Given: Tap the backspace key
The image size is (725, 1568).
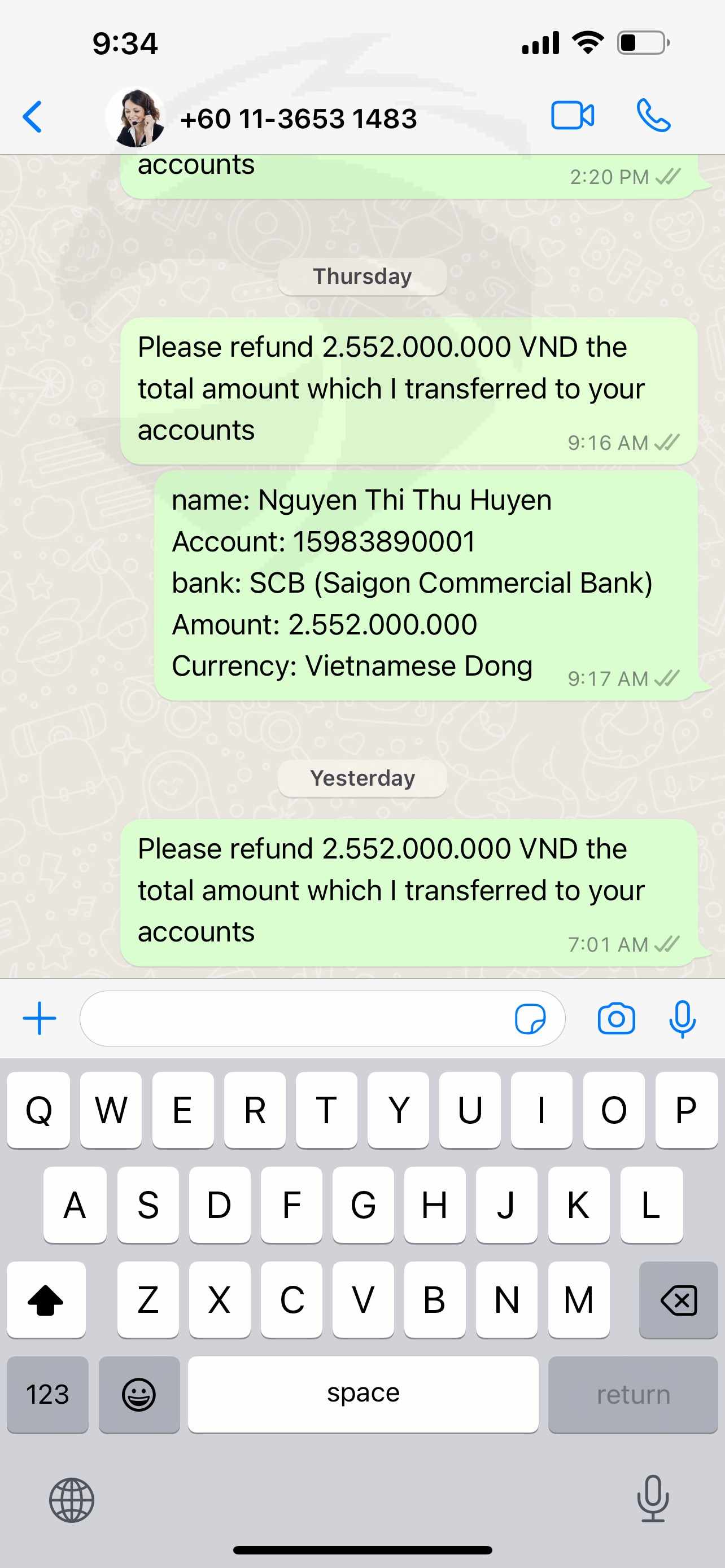Looking at the screenshot, I should [x=678, y=1299].
